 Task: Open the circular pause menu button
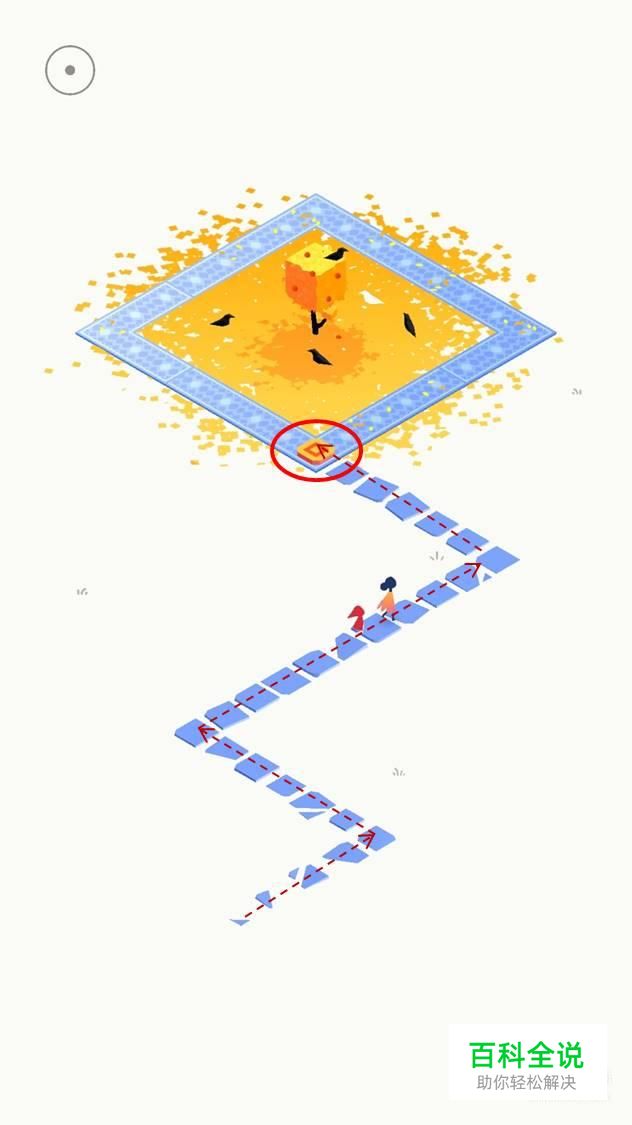point(70,70)
